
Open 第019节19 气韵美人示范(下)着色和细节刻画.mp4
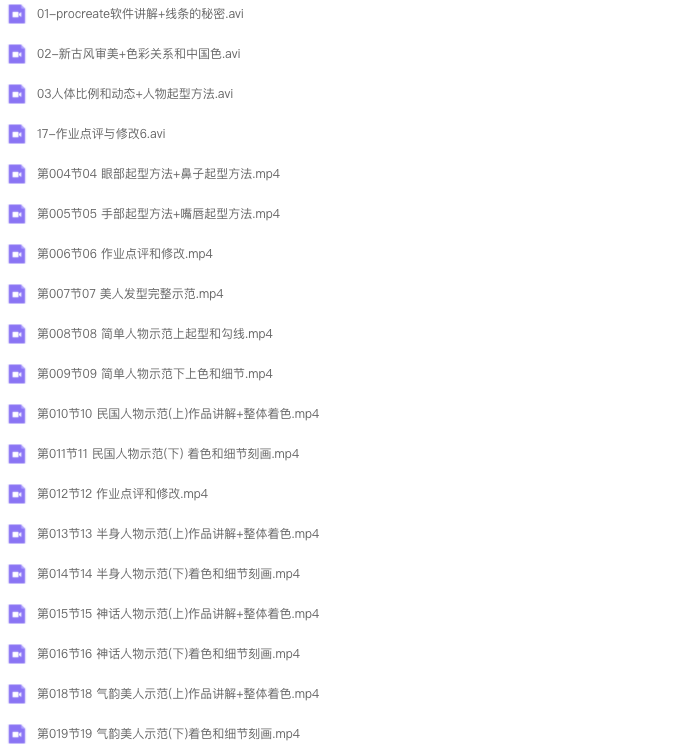(x=168, y=734)
